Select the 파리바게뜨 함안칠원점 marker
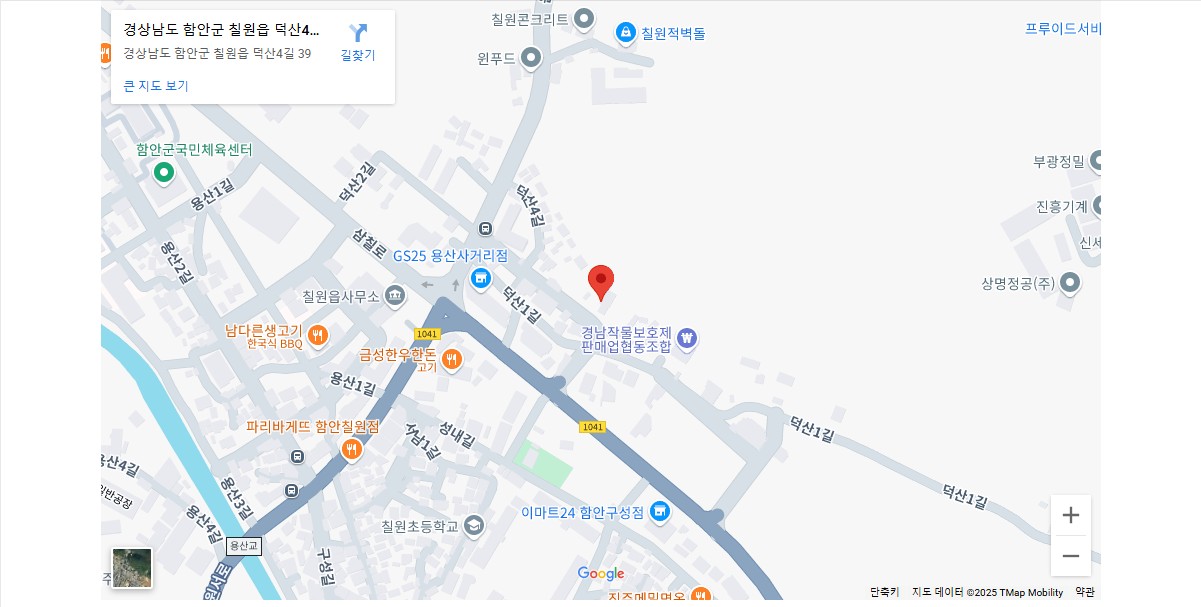This screenshot has width=1201, height=607. [351, 450]
